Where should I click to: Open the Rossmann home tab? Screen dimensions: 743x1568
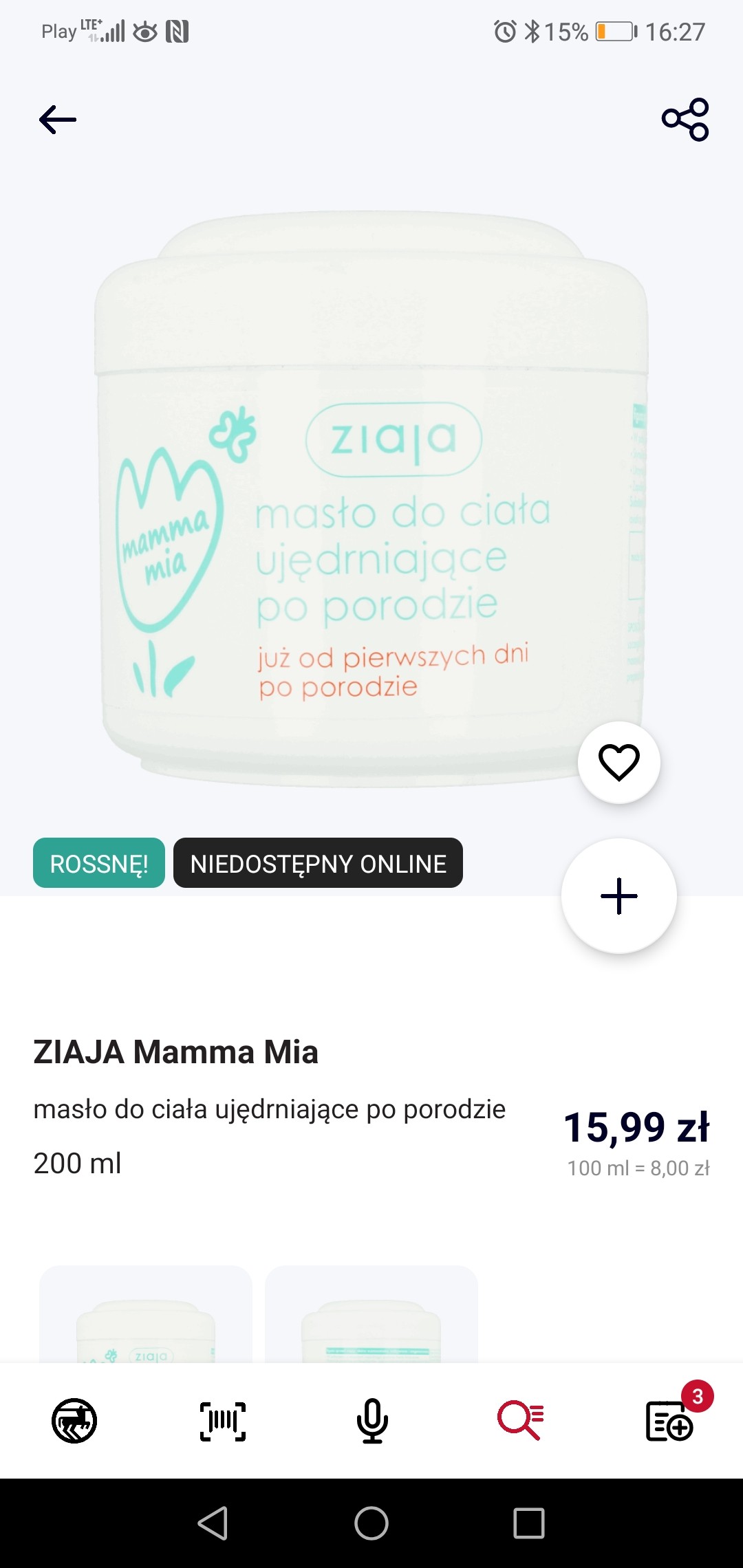[x=74, y=1421]
